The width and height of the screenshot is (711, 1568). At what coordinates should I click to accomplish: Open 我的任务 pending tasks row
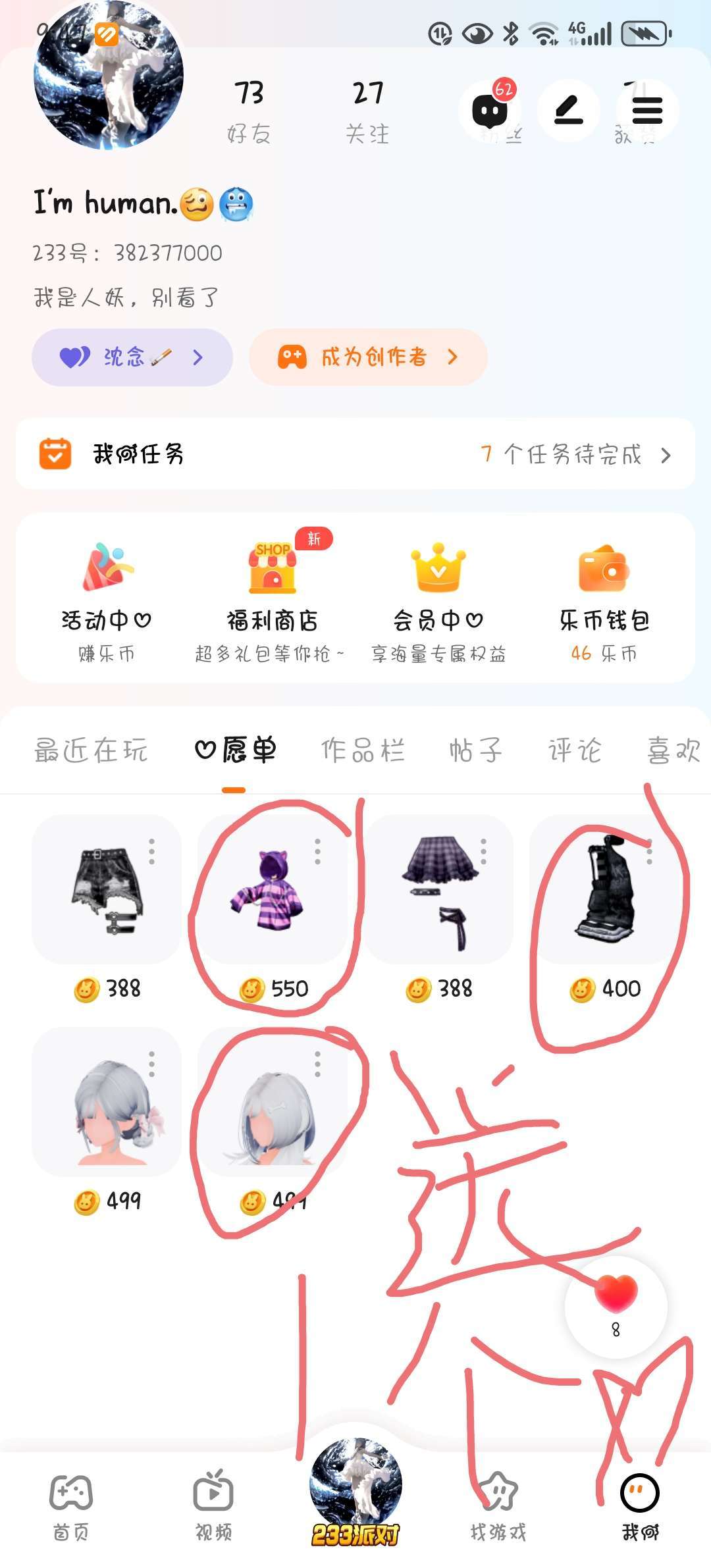click(x=355, y=454)
